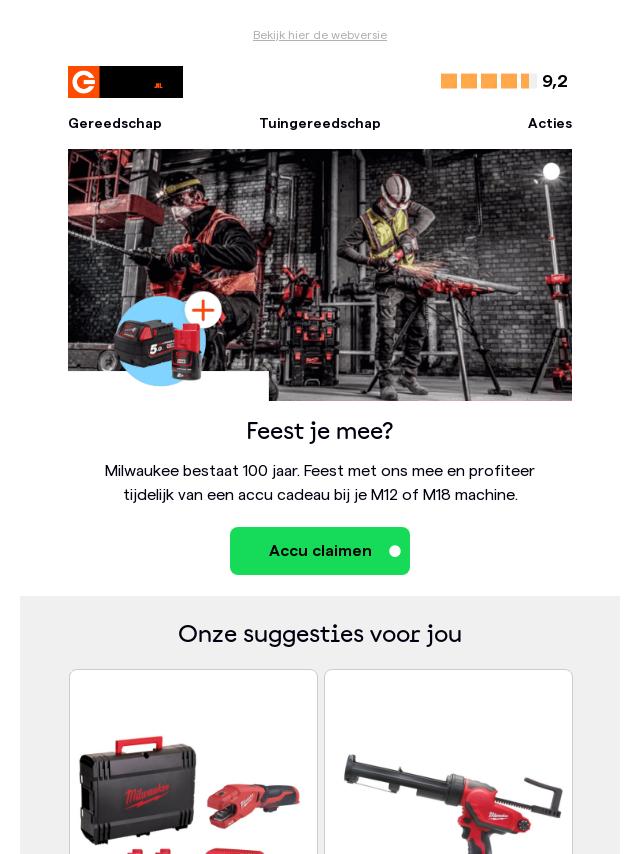640x854 pixels.
Task: Tap the Accu claimen button
Action: tap(319, 551)
